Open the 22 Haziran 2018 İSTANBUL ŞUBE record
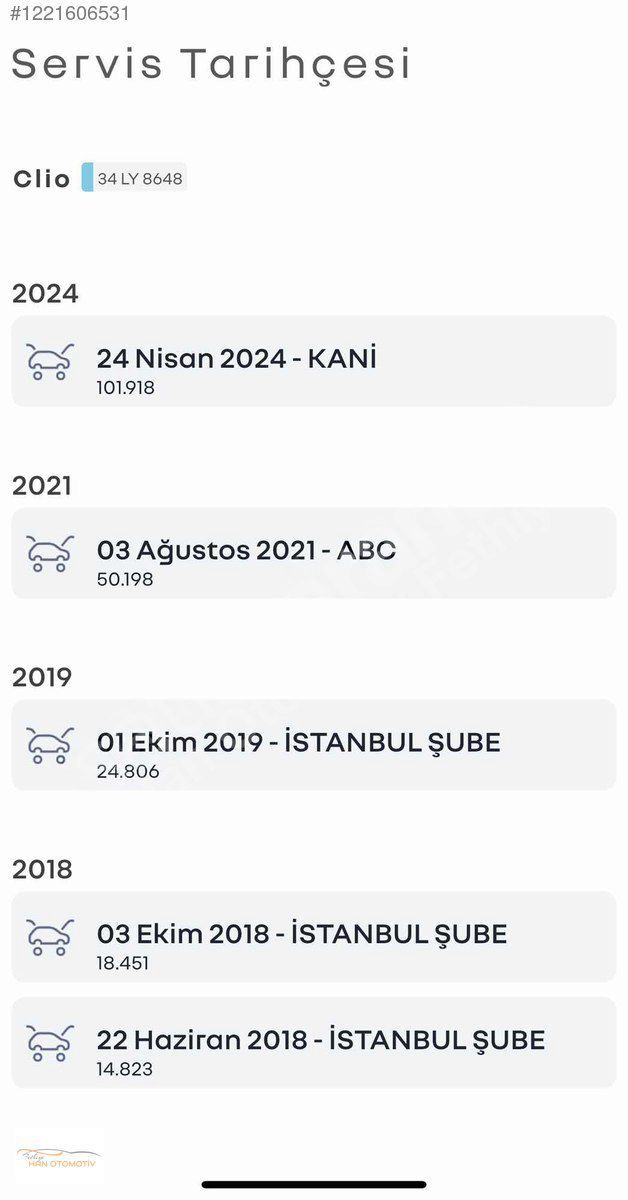 point(314,1043)
